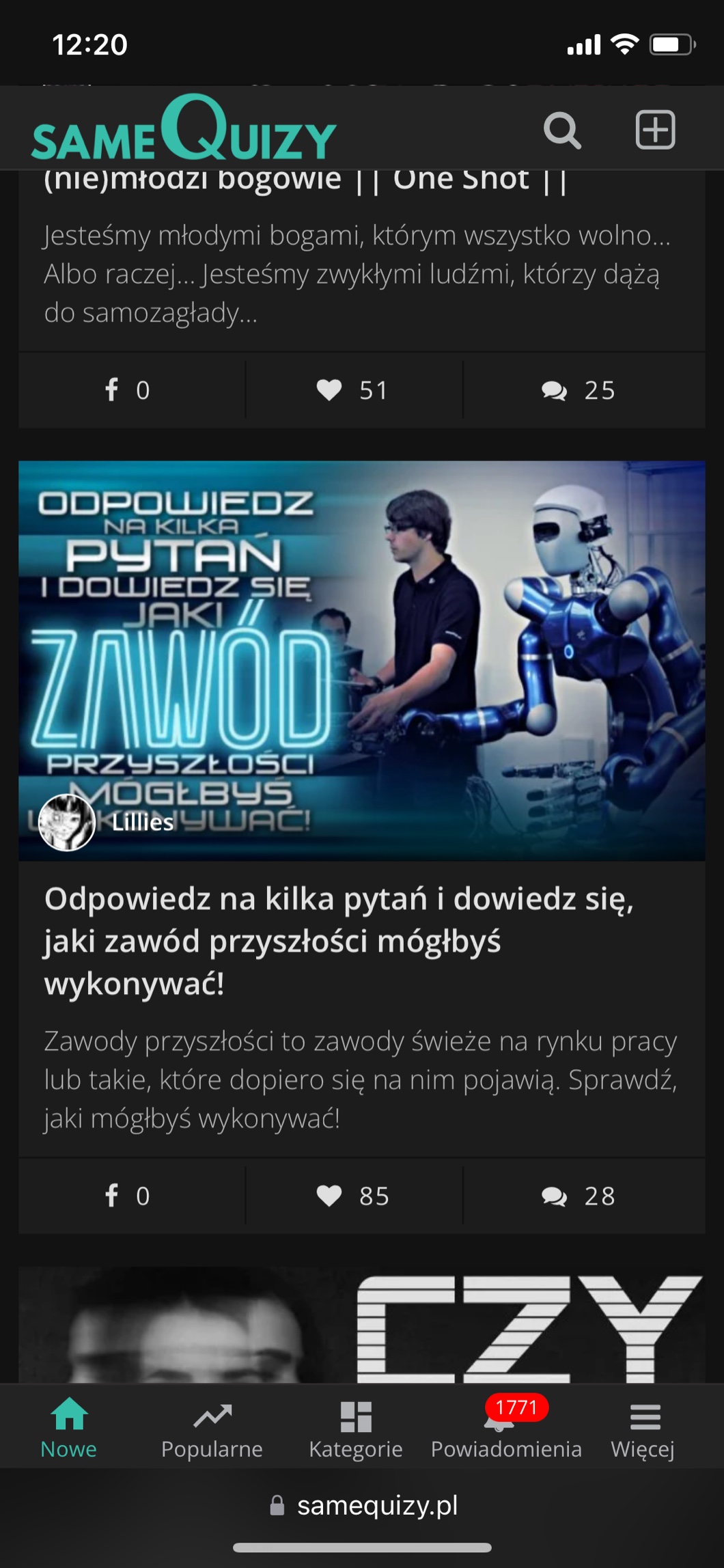Share (nie)młodzi bogowie on Facebook
This screenshot has height=1568, width=724.
[x=128, y=390]
